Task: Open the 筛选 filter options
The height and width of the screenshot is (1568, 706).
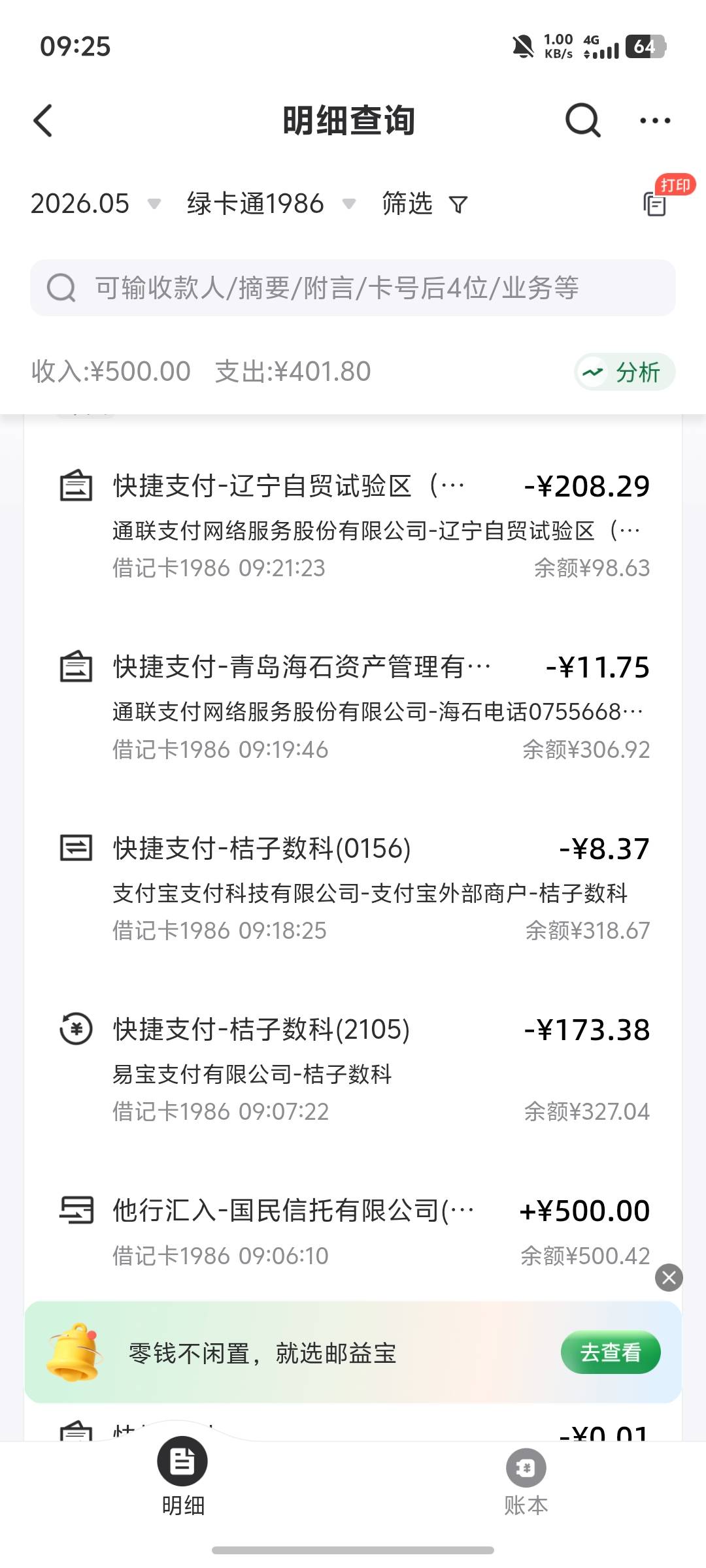Action: (x=425, y=204)
